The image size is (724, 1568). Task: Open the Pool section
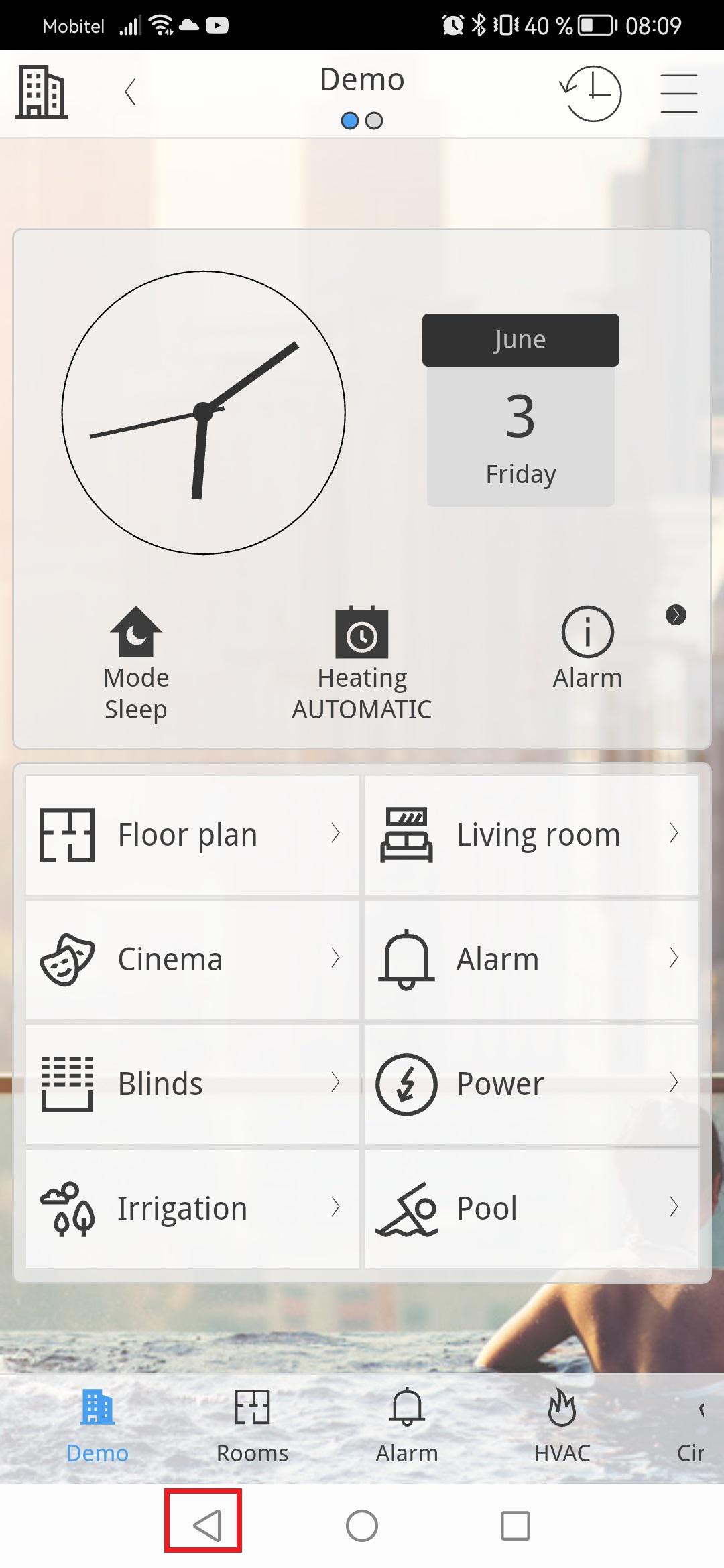pos(532,1208)
